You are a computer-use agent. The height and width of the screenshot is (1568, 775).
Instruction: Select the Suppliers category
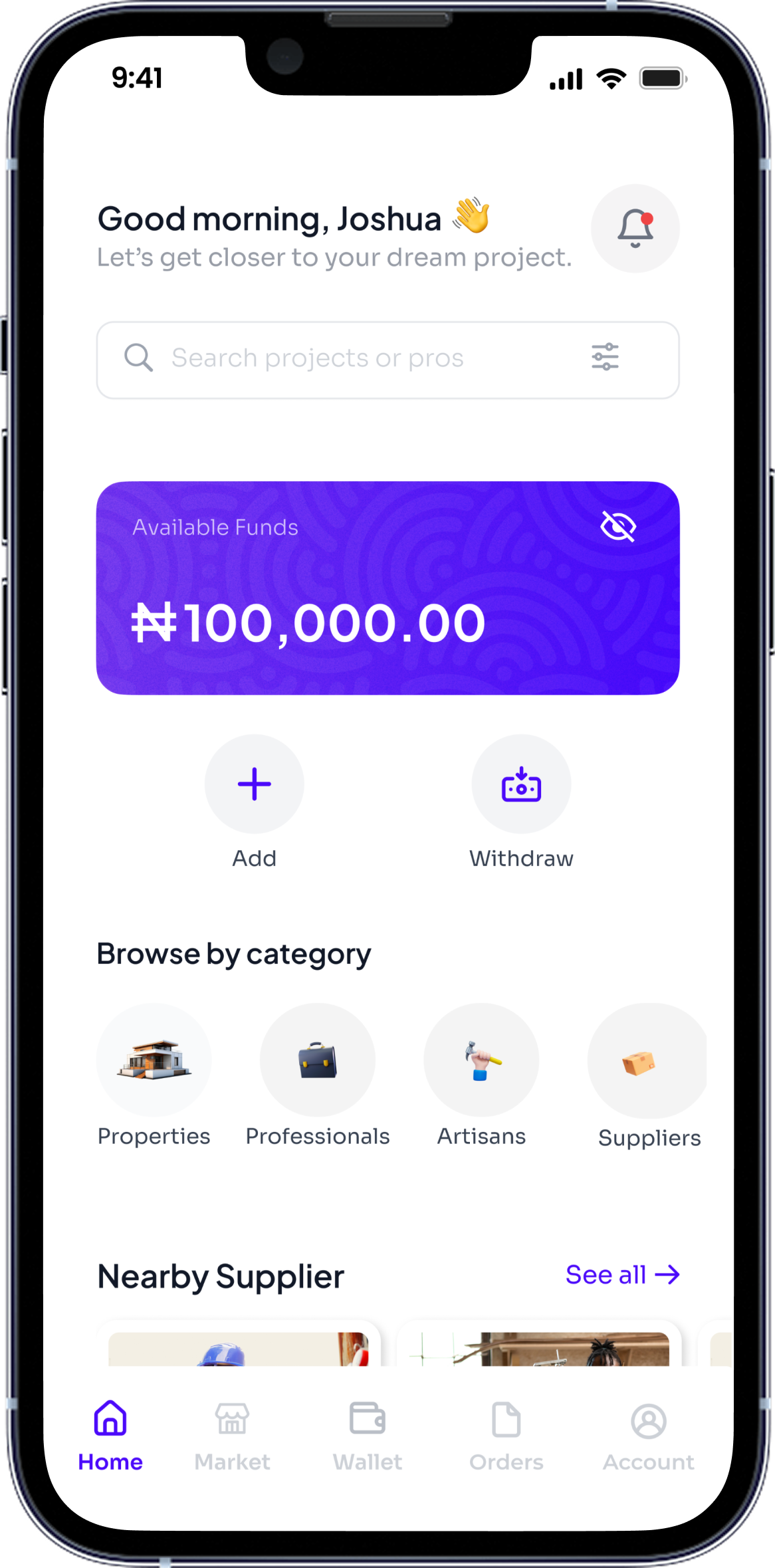click(646, 1062)
